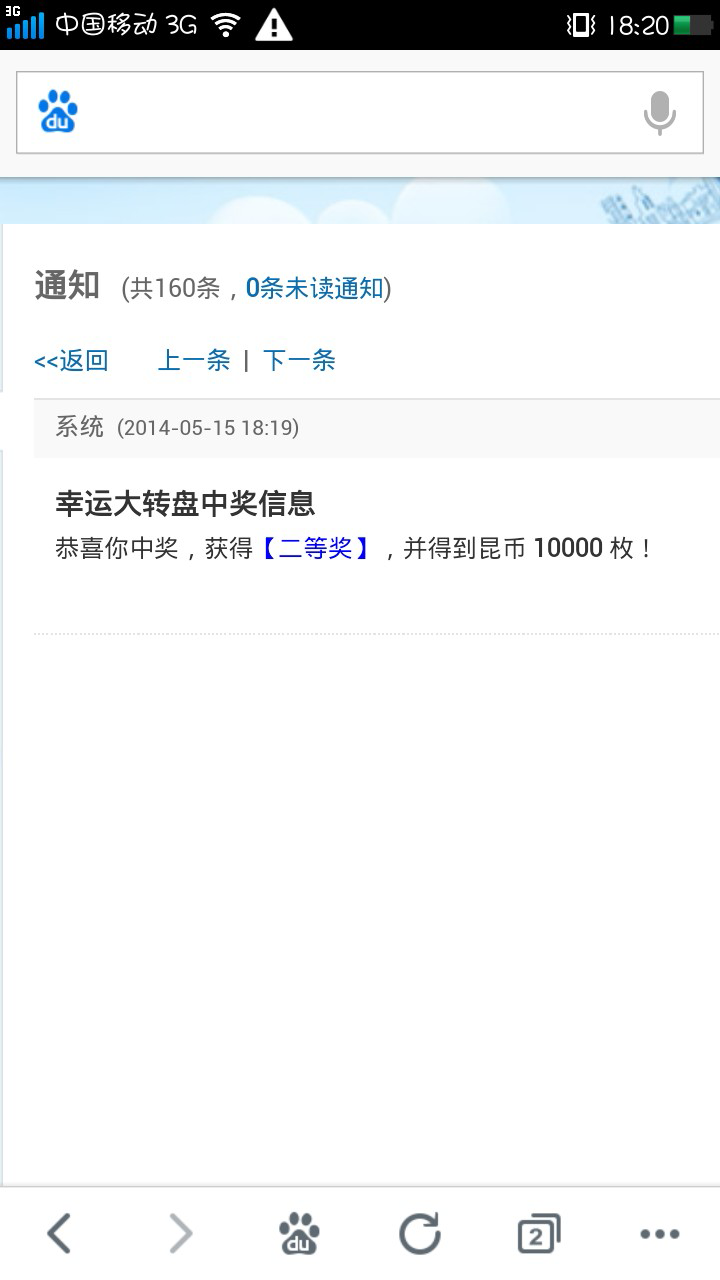Viewport: 720px width, 1280px height.
Task: Go back via the <<返回 link
Action: click(x=71, y=361)
